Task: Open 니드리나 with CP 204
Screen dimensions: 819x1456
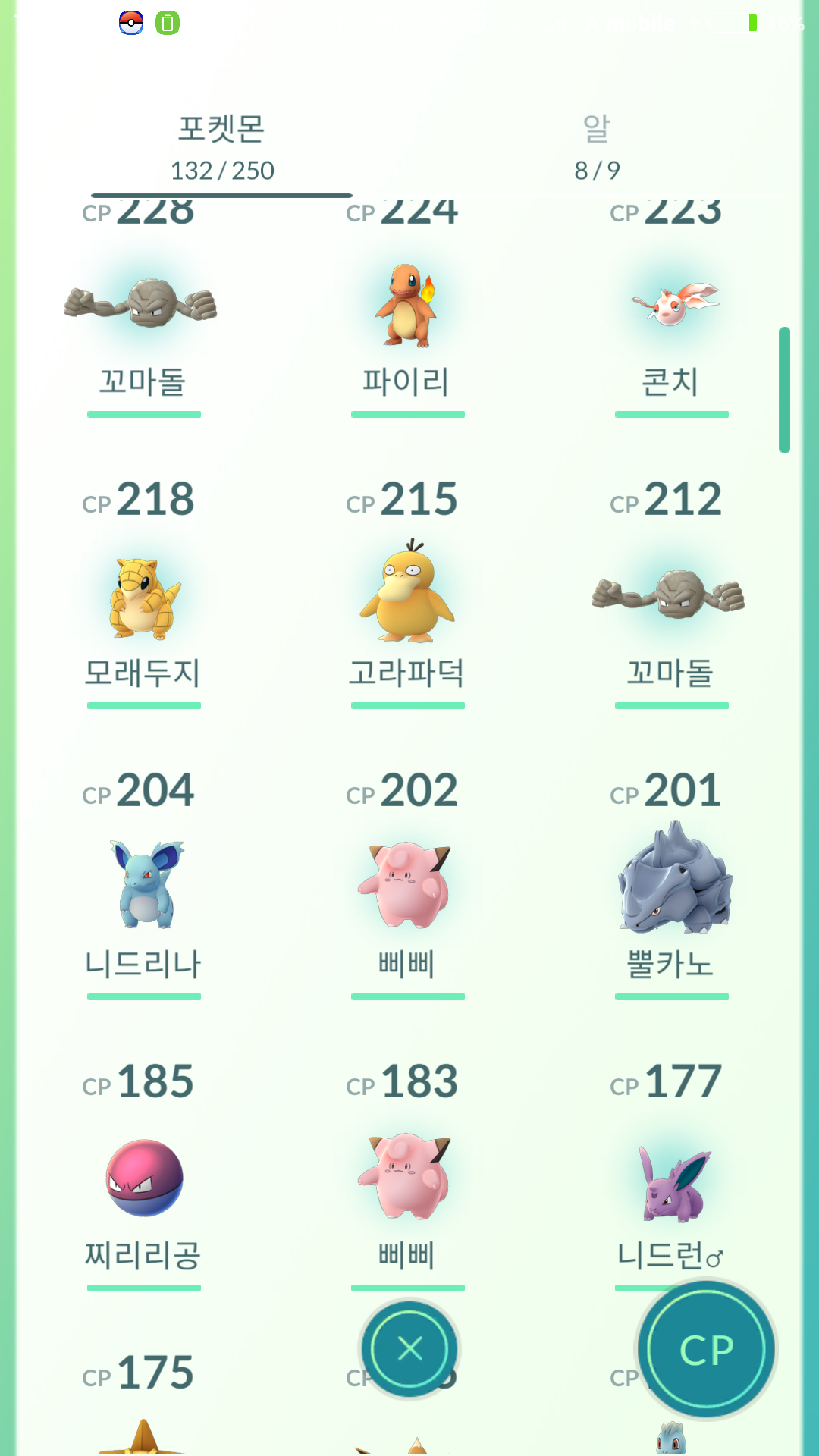Action: pyautogui.click(x=144, y=887)
